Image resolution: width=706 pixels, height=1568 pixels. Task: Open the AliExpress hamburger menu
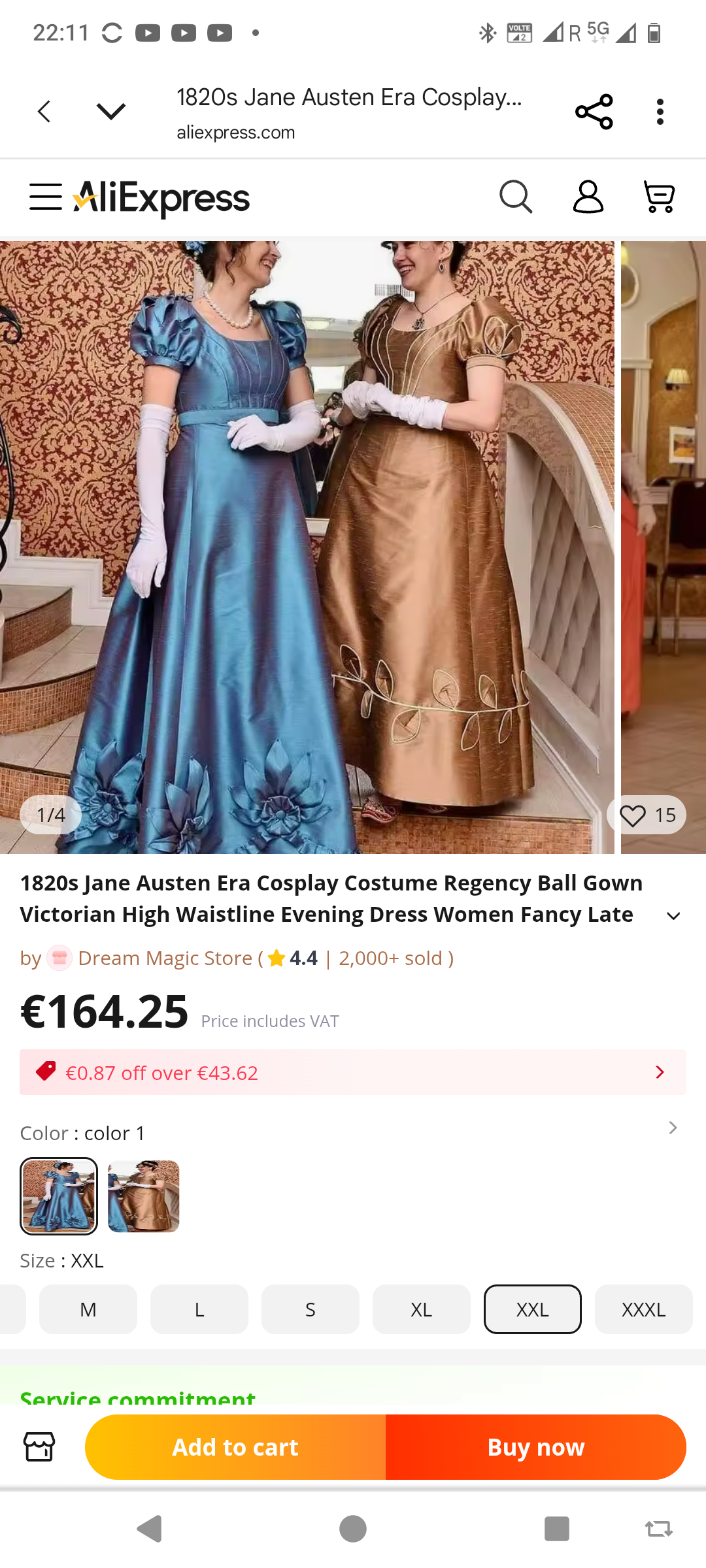coord(46,197)
